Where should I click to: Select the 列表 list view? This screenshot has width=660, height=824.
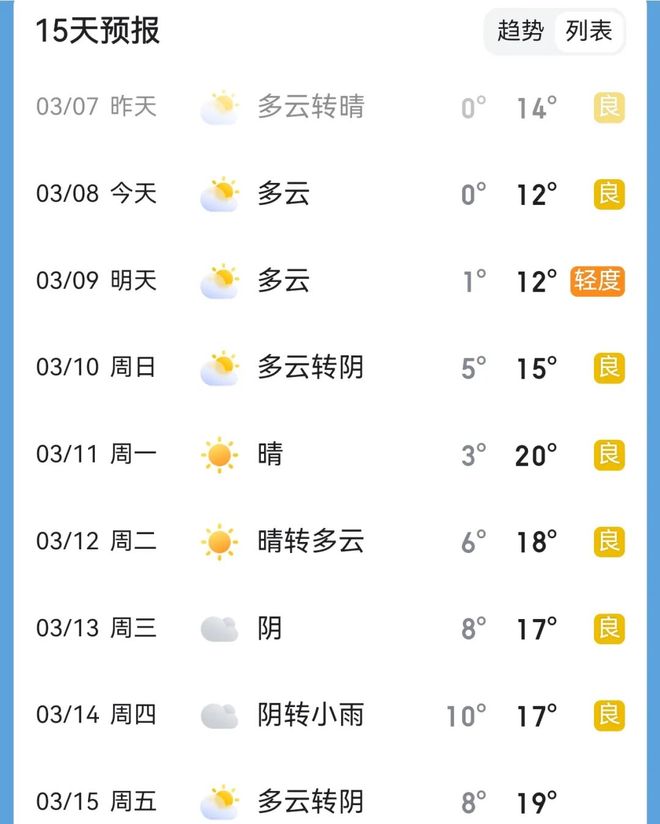(x=589, y=32)
